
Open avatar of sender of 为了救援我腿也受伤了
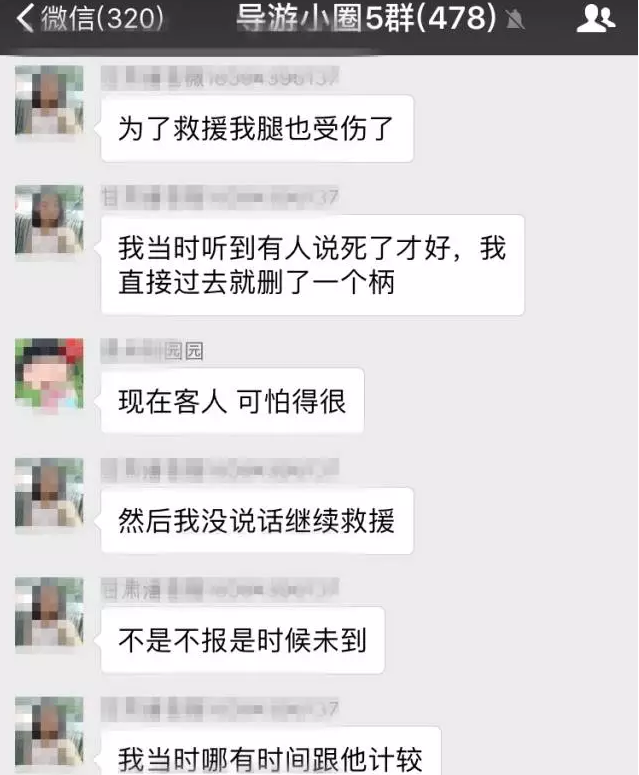coord(49,101)
